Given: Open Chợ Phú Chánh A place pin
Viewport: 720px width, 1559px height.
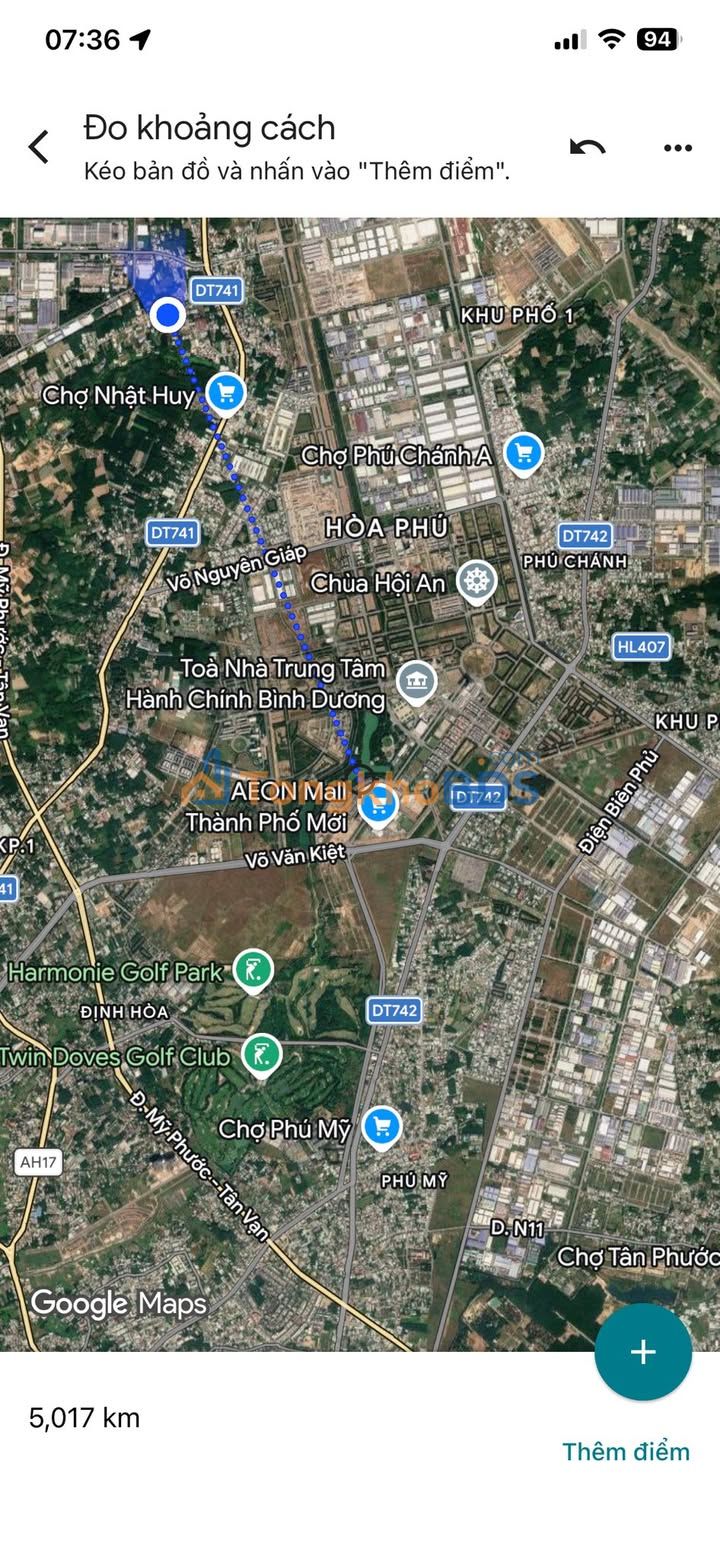Looking at the screenshot, I should [x=522, y=453].
